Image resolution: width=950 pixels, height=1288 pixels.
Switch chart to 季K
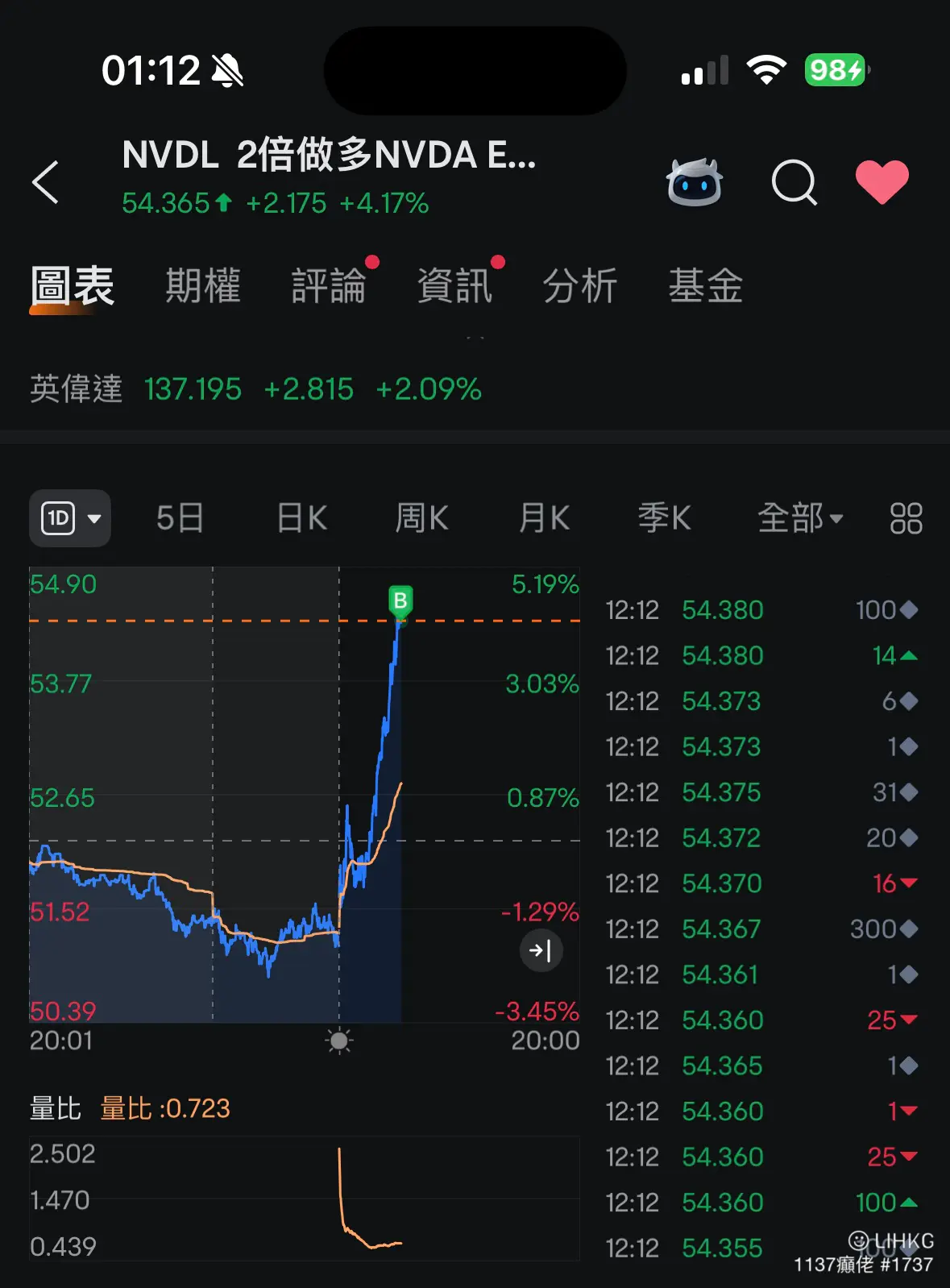point(664,518)
